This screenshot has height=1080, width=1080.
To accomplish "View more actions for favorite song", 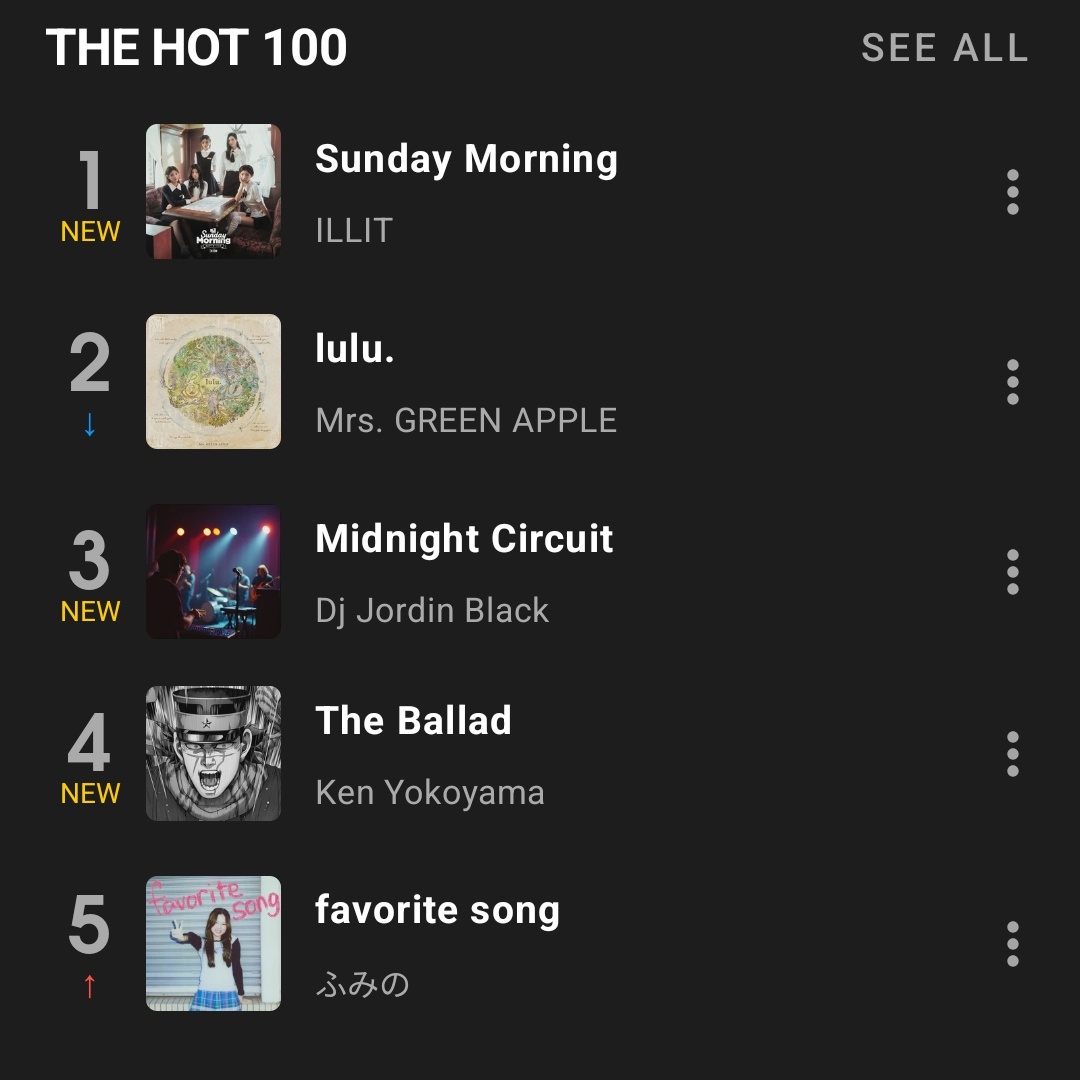I will click(1012, 943).
